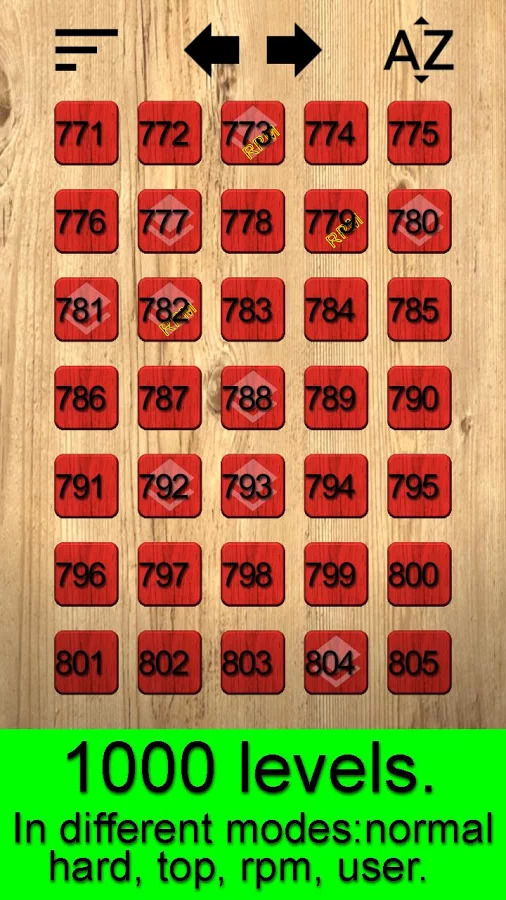Go to the previous page of levels
Viewport: 506px width, 900px height.
[x=212, y=50]
